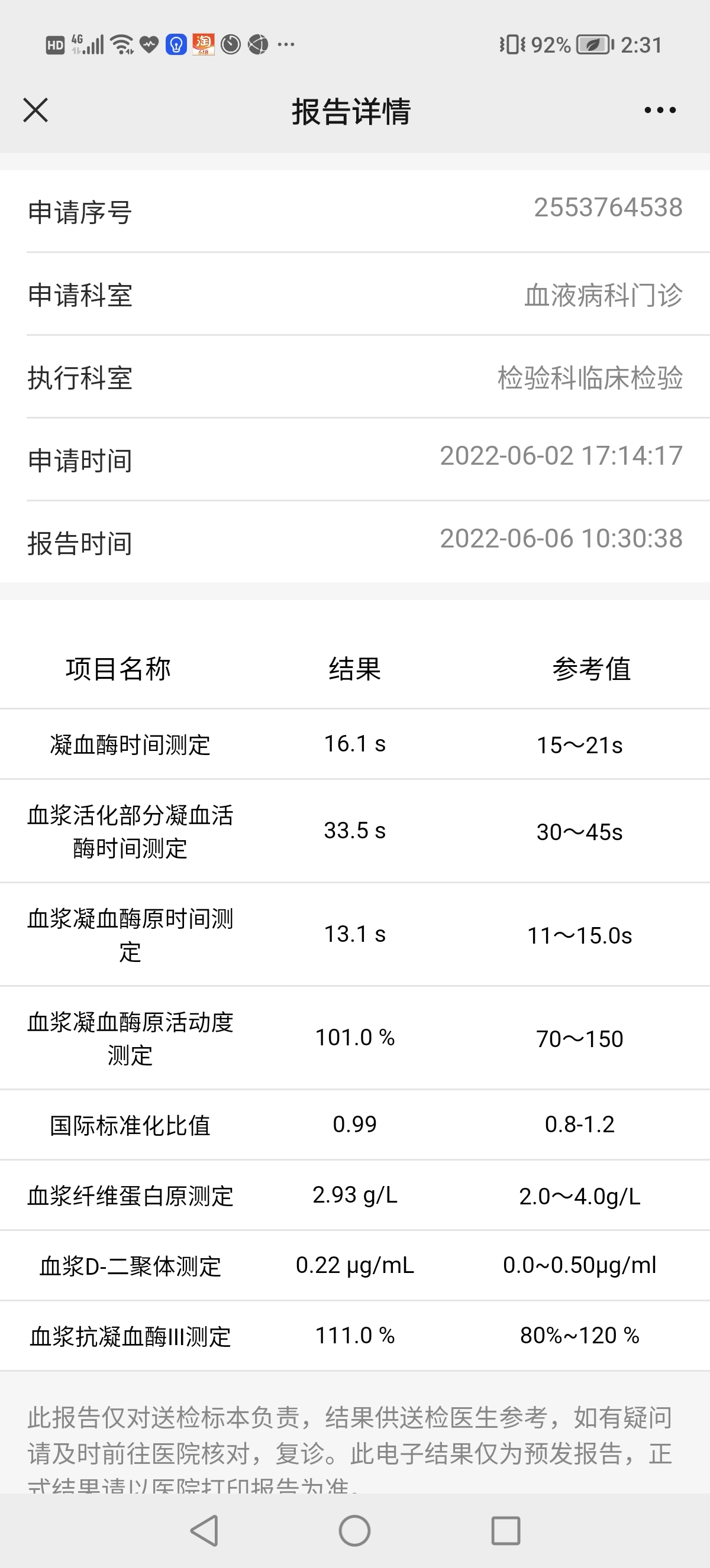Tap the system back button

205,1531
